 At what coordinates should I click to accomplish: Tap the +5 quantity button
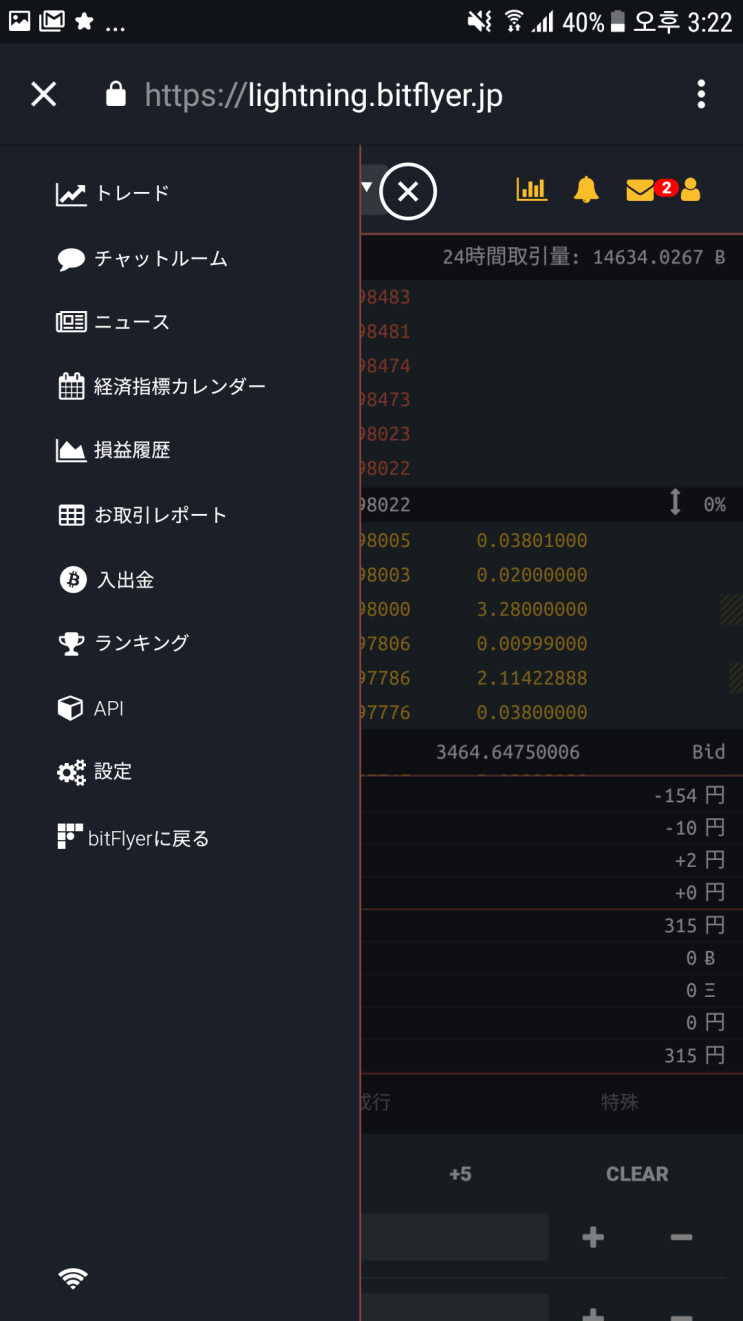click(x=460, y=1174)
